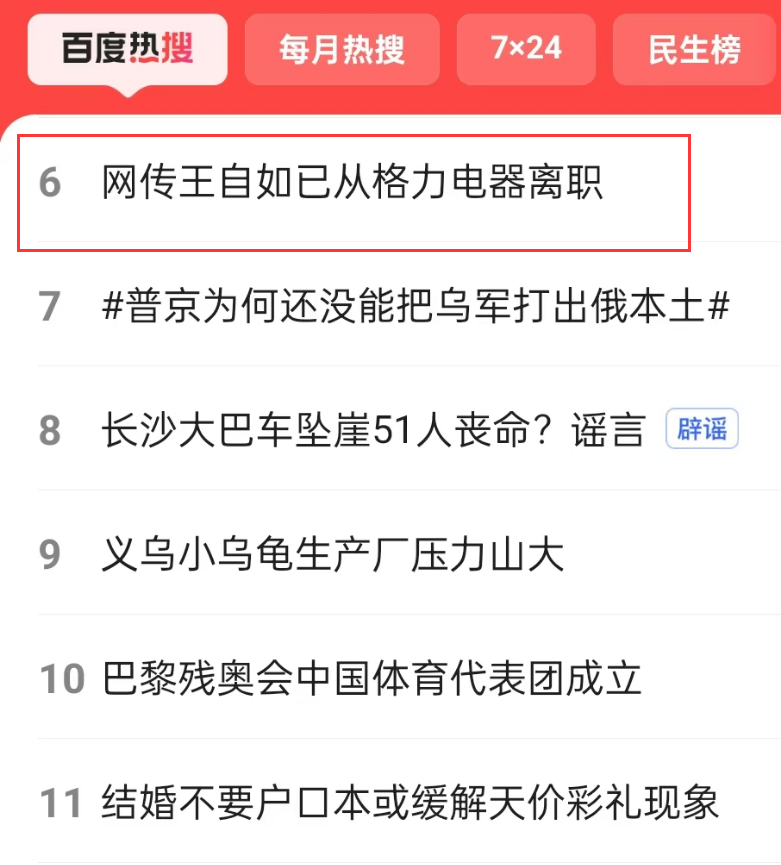Open 巴黎残奥会中国体育代表团成立 entry
The width and height of the screenshot is (781, 865).
coord(371,679)
